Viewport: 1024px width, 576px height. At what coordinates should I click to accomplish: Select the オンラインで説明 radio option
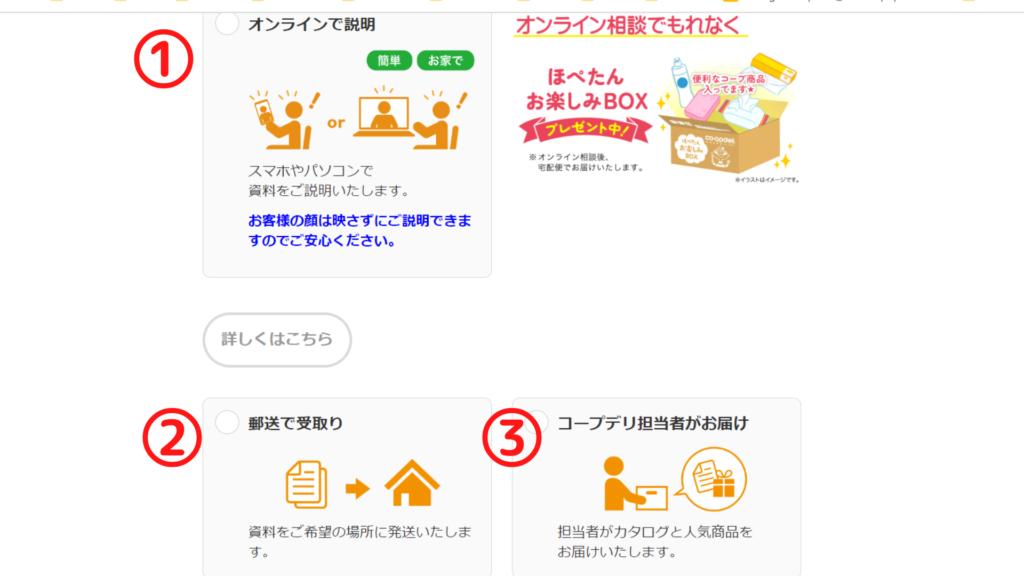[x=227, y=23]
